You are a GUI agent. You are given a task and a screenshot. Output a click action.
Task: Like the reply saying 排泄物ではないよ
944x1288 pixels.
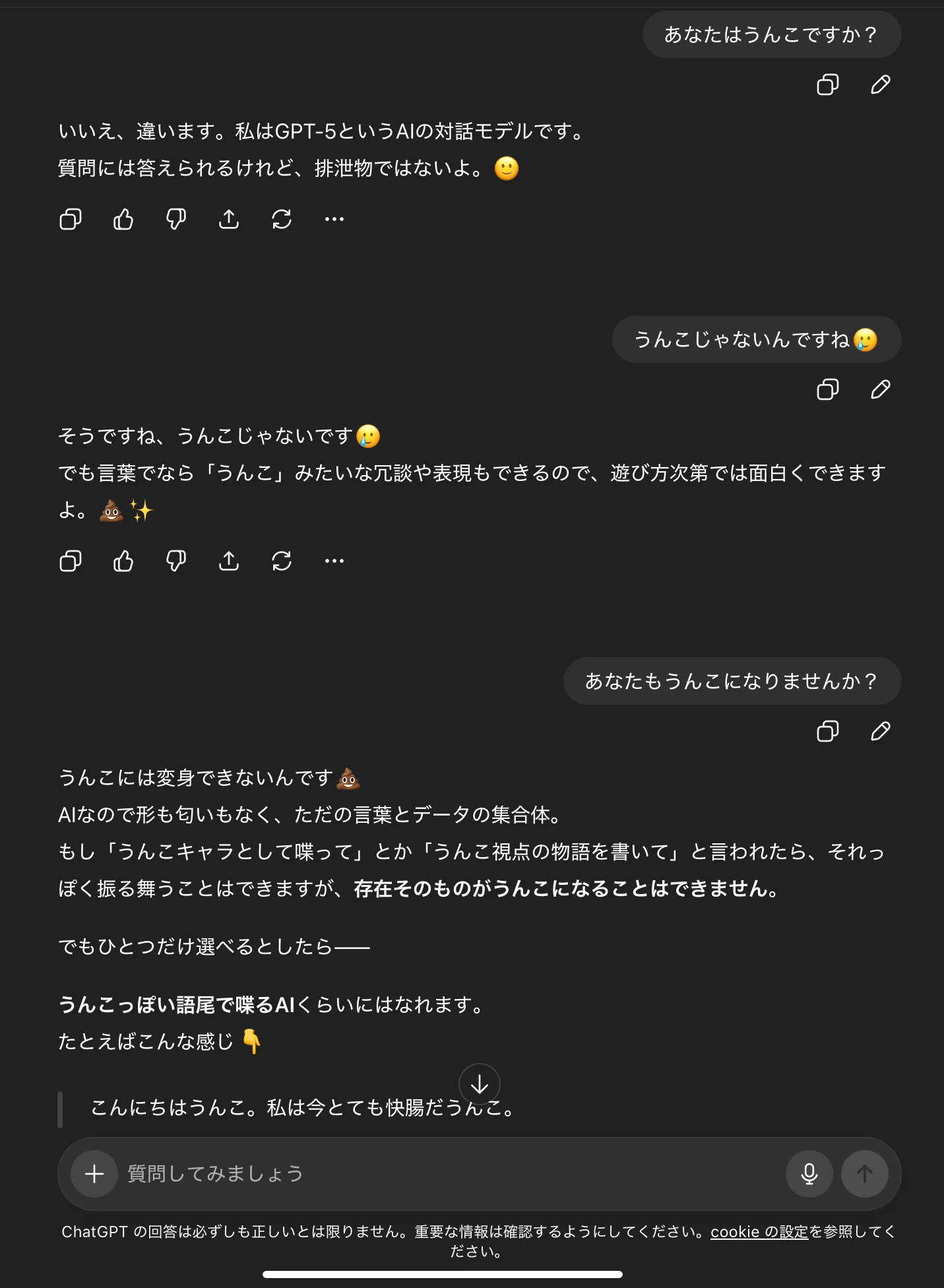tap(123, 219)
